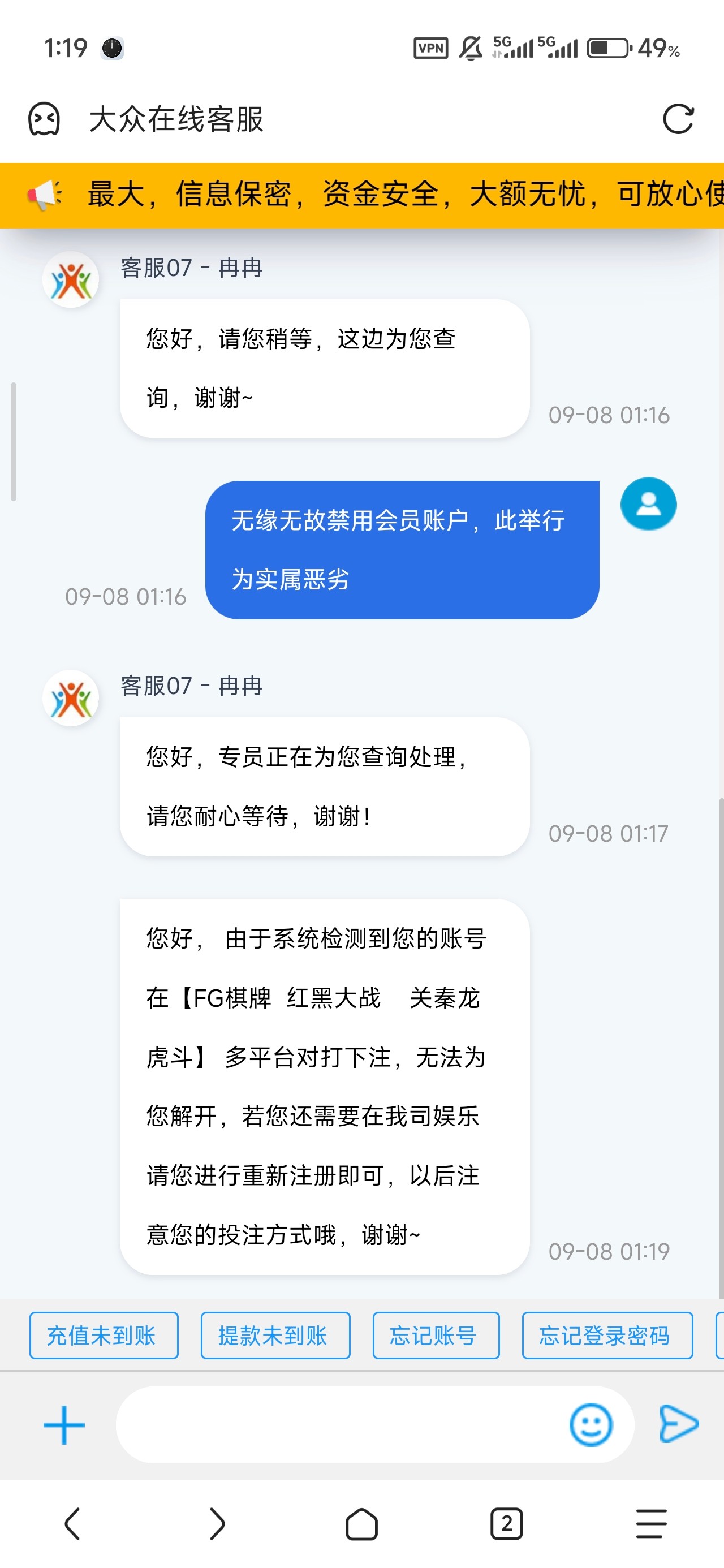The width and height of the screenshot is (724, 1568).
Task: Go forward in the browser
Action: (217, 1523)
